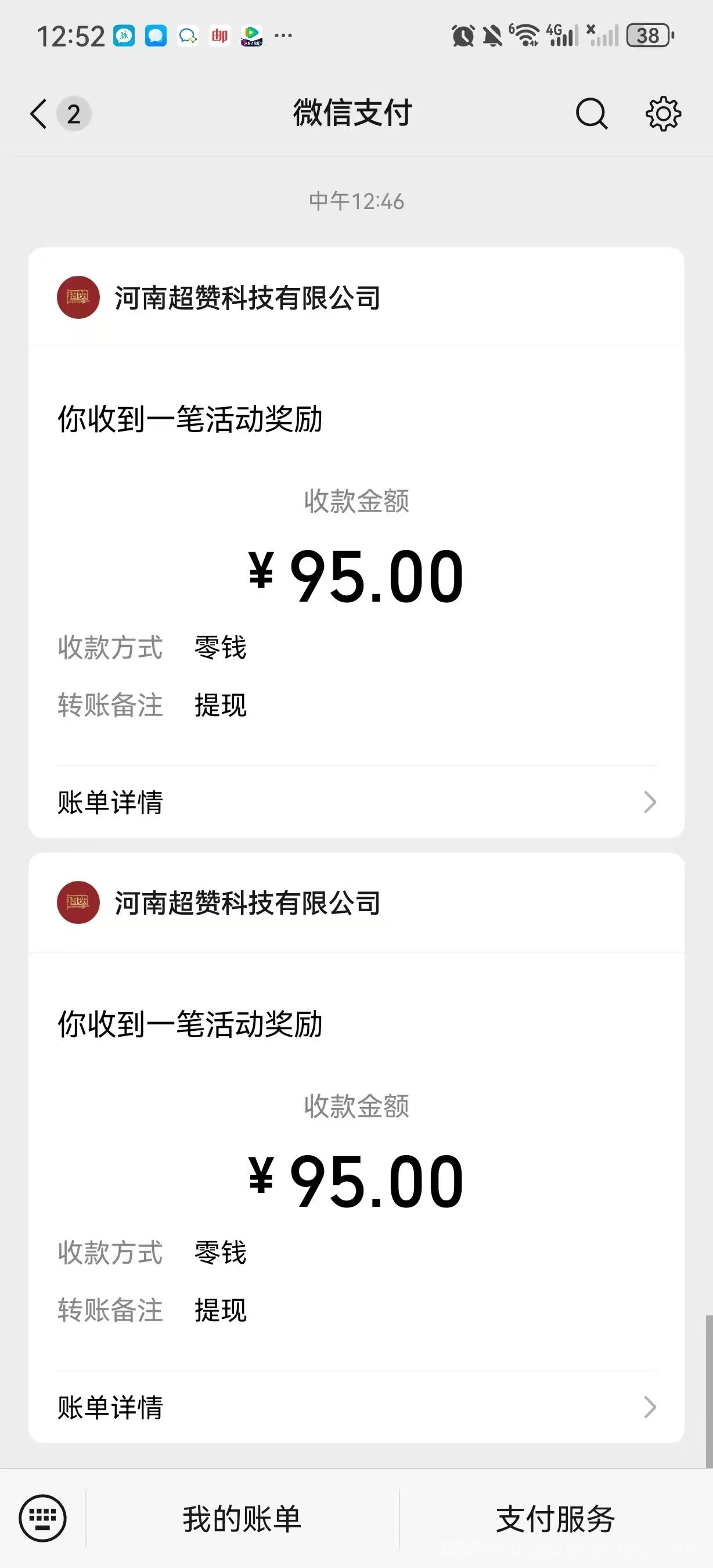713x1568 pixels.
Task: Switch to keyboard input icon
Action: pyautogui.click(x=42, y=1519)
